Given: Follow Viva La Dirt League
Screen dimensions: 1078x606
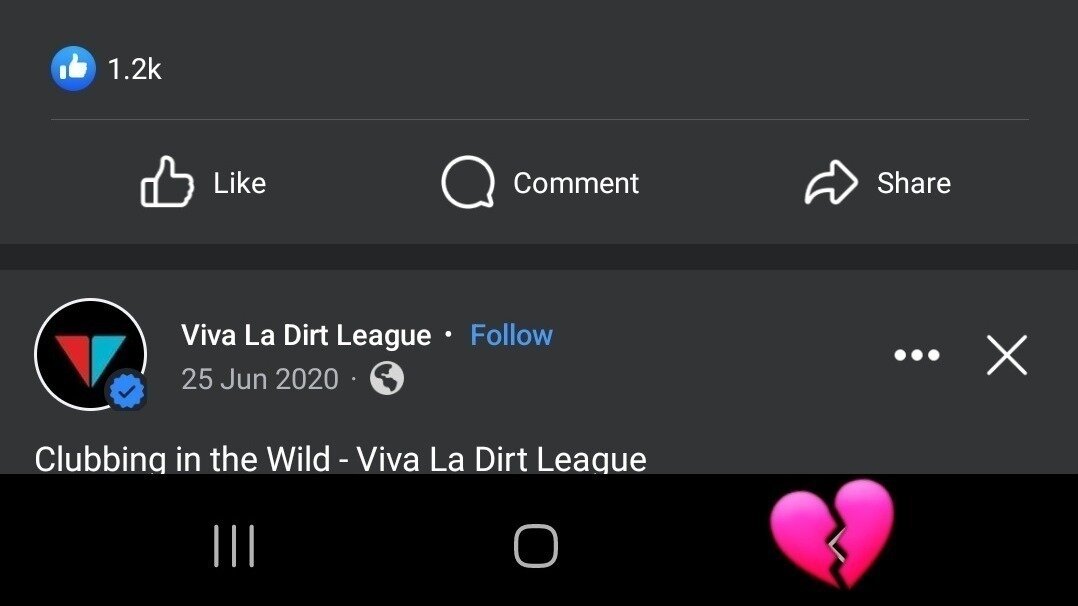Looking at the screenshot, I should coord(511,335).
